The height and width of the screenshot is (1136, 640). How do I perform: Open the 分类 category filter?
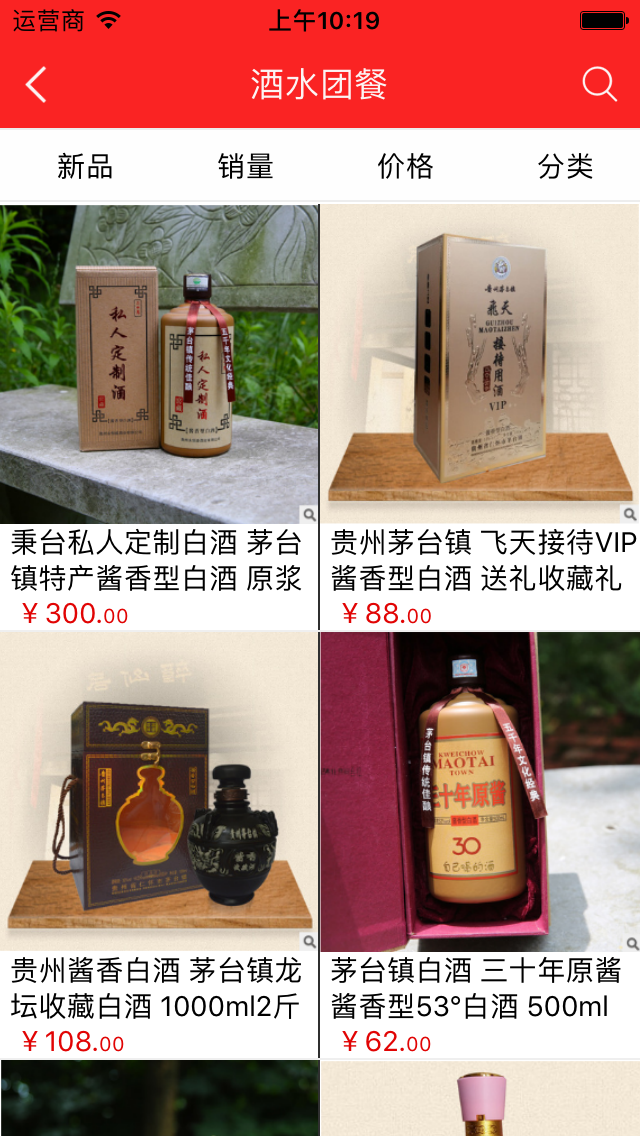pos(565,166)
